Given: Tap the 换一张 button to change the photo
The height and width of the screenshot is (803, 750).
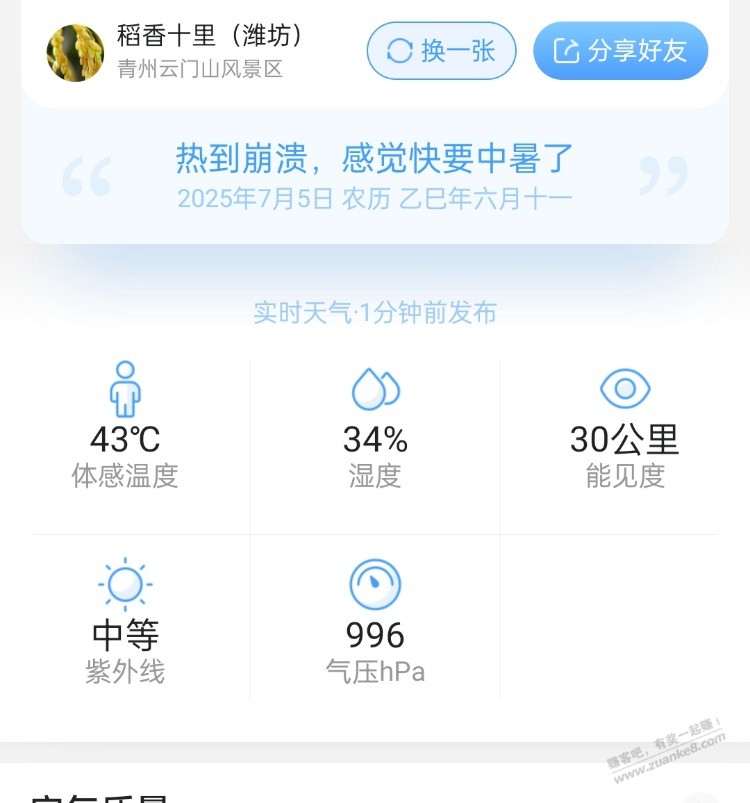Looking at the screenshot, I should click(441, 51).
